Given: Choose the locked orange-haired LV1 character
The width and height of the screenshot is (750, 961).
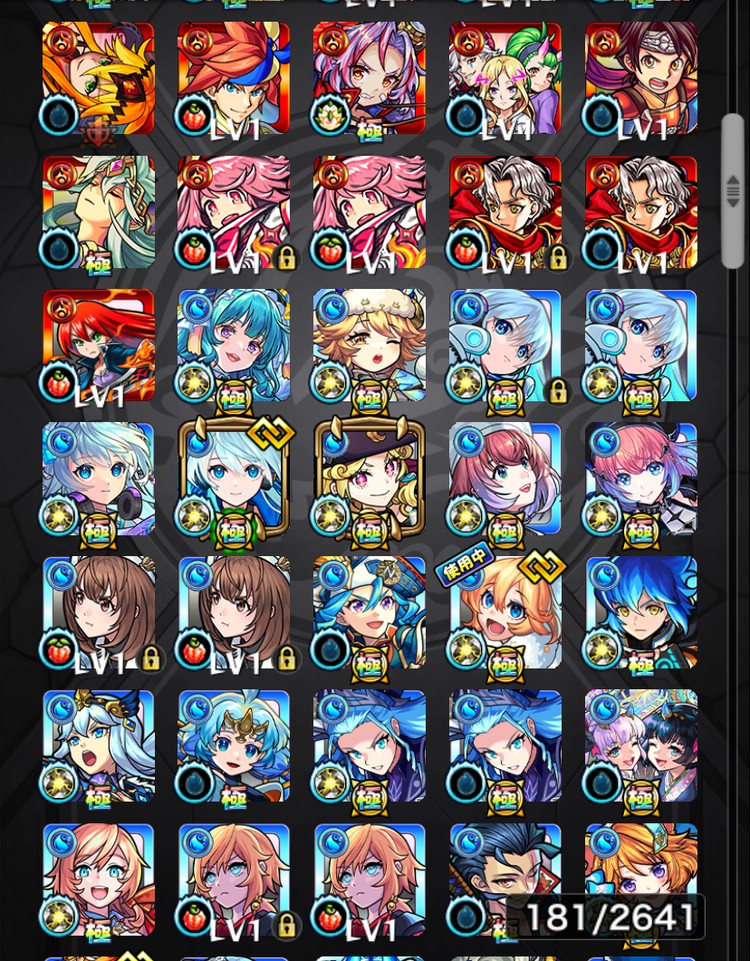Looking at the screenshot, I should pos(234,880).
